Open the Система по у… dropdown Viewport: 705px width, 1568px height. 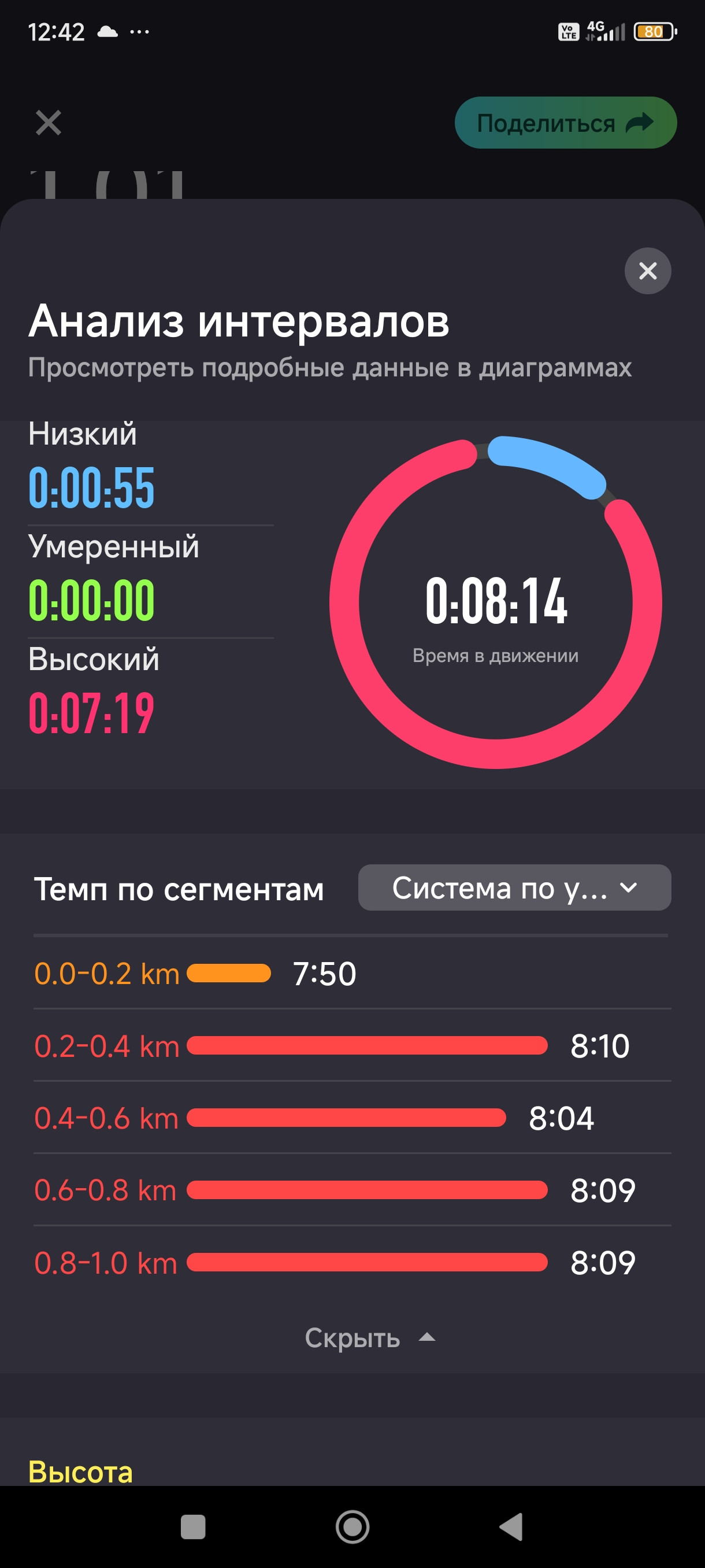[x=515, y=887]
